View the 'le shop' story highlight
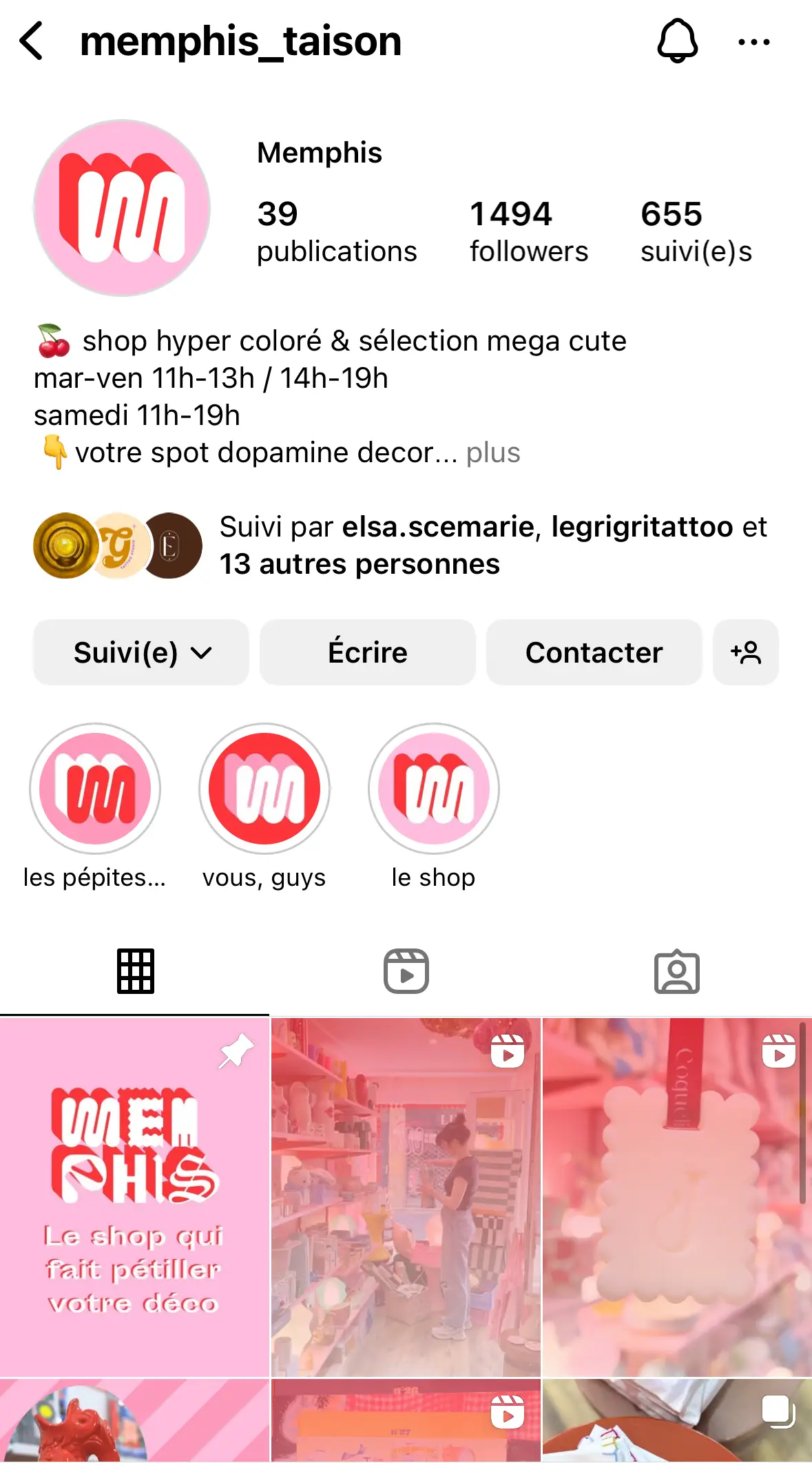812x1463 pixels. 433,789
